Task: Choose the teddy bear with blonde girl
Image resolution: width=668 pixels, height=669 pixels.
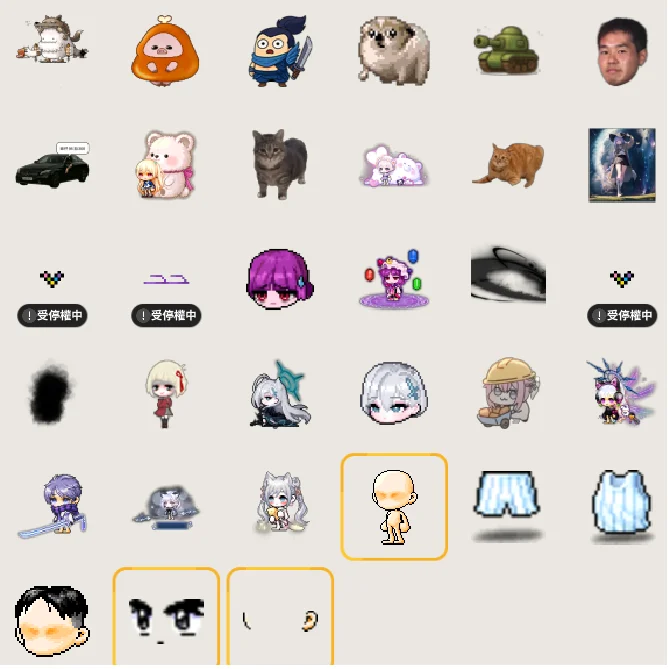Action: click(165, 164)
